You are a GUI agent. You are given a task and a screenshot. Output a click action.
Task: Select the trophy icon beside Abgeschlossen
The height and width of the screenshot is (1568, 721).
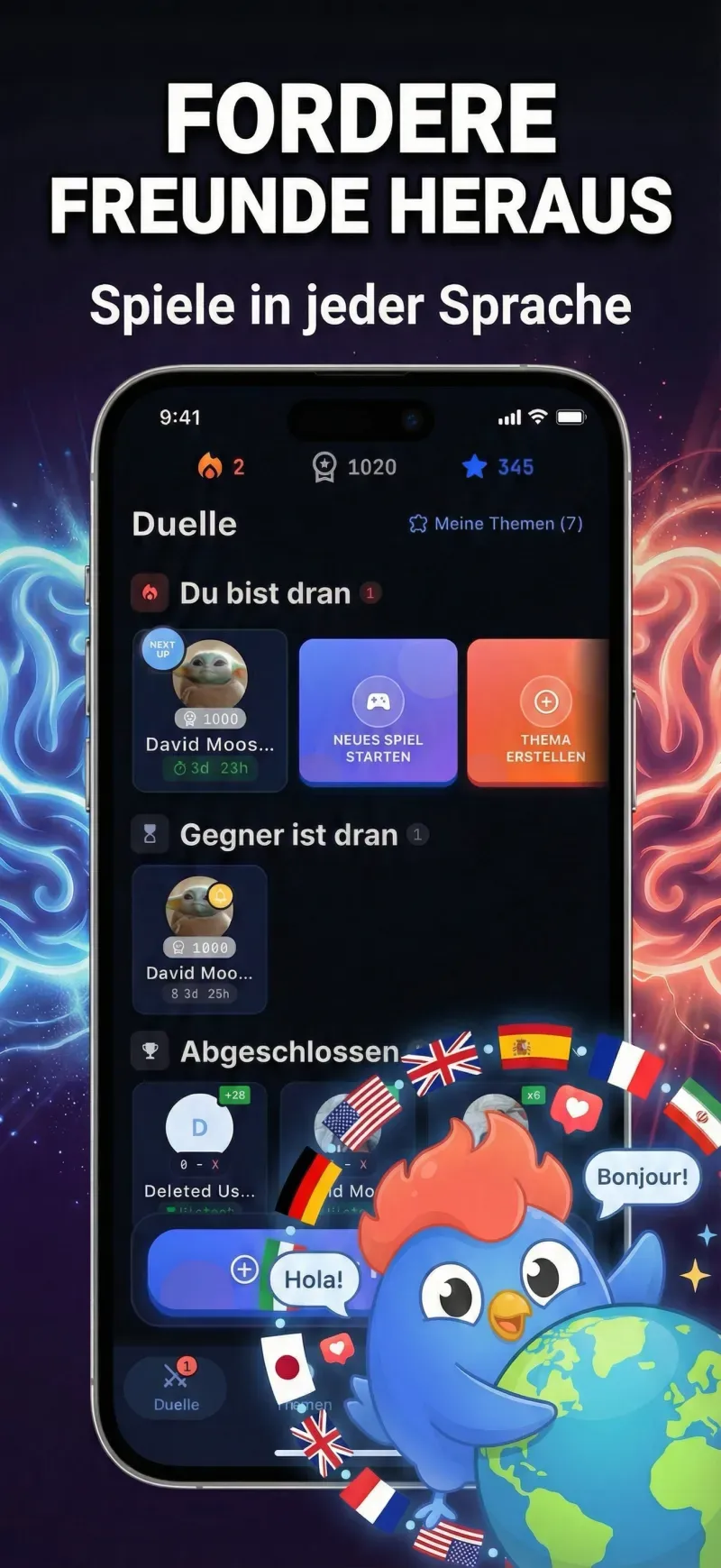[150, 1050]
